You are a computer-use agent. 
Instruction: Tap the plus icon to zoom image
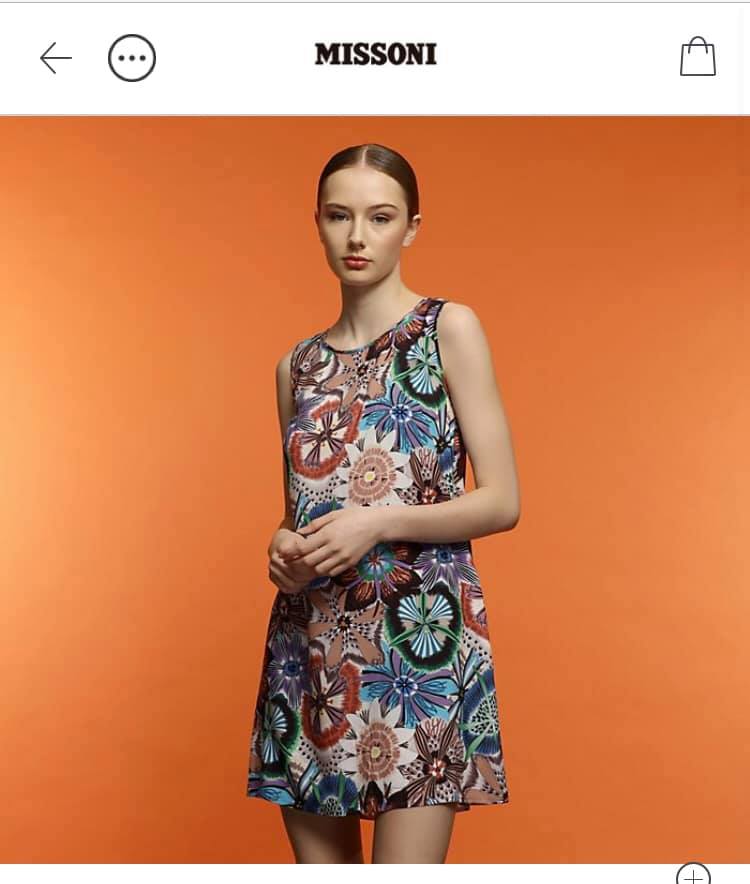click(693, 875)
